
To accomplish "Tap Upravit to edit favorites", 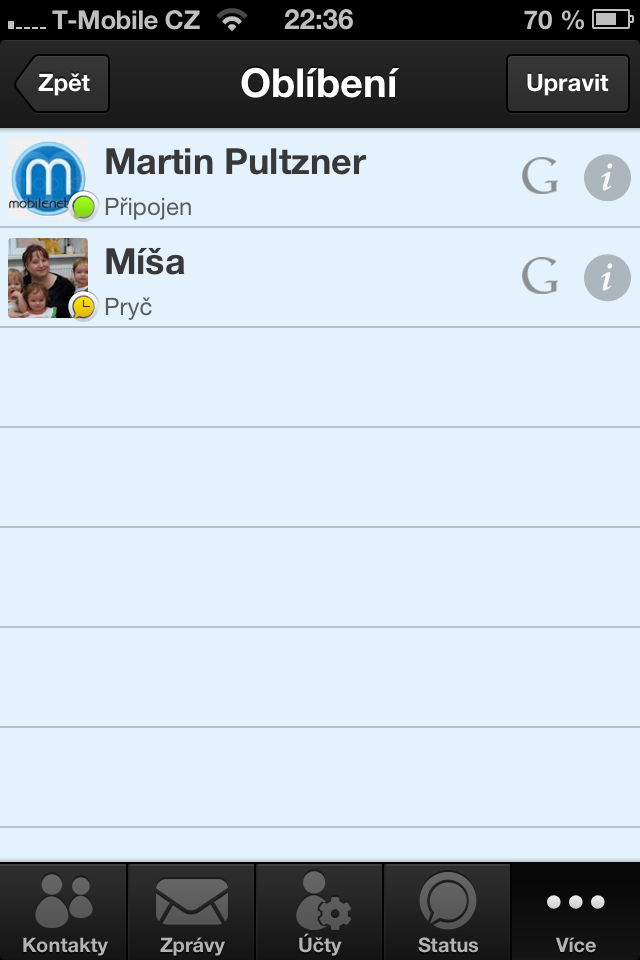I will [567, 83].
